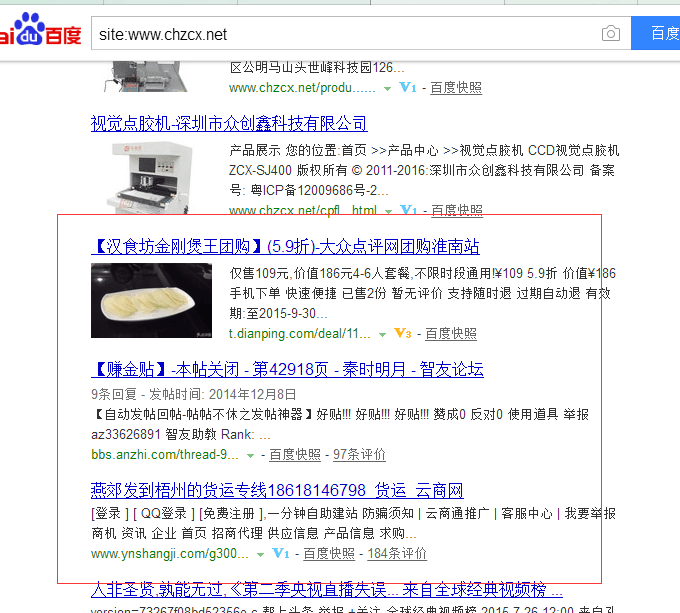Go to Baidu homepage via logo

[x=40, y=33]
